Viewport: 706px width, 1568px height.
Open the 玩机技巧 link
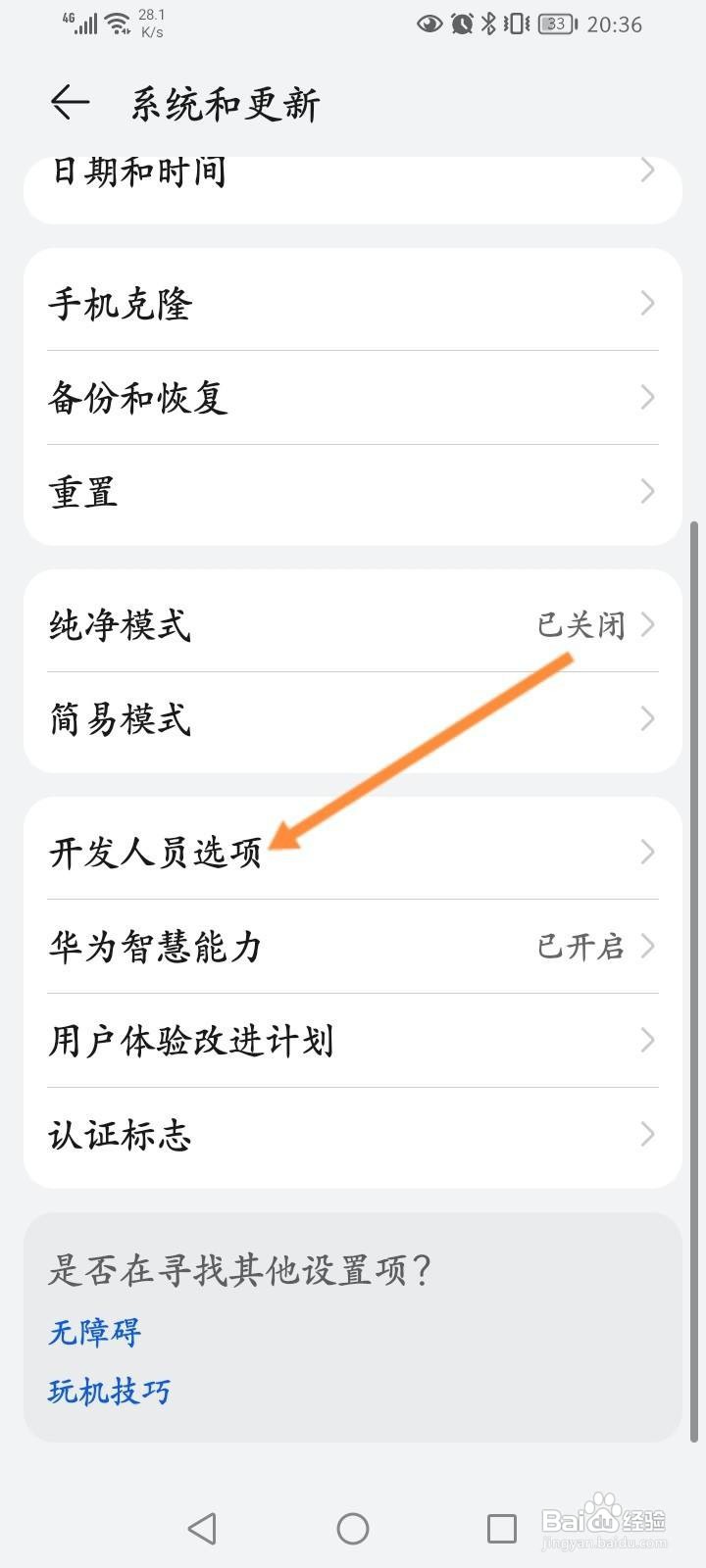pos(108,1391)
